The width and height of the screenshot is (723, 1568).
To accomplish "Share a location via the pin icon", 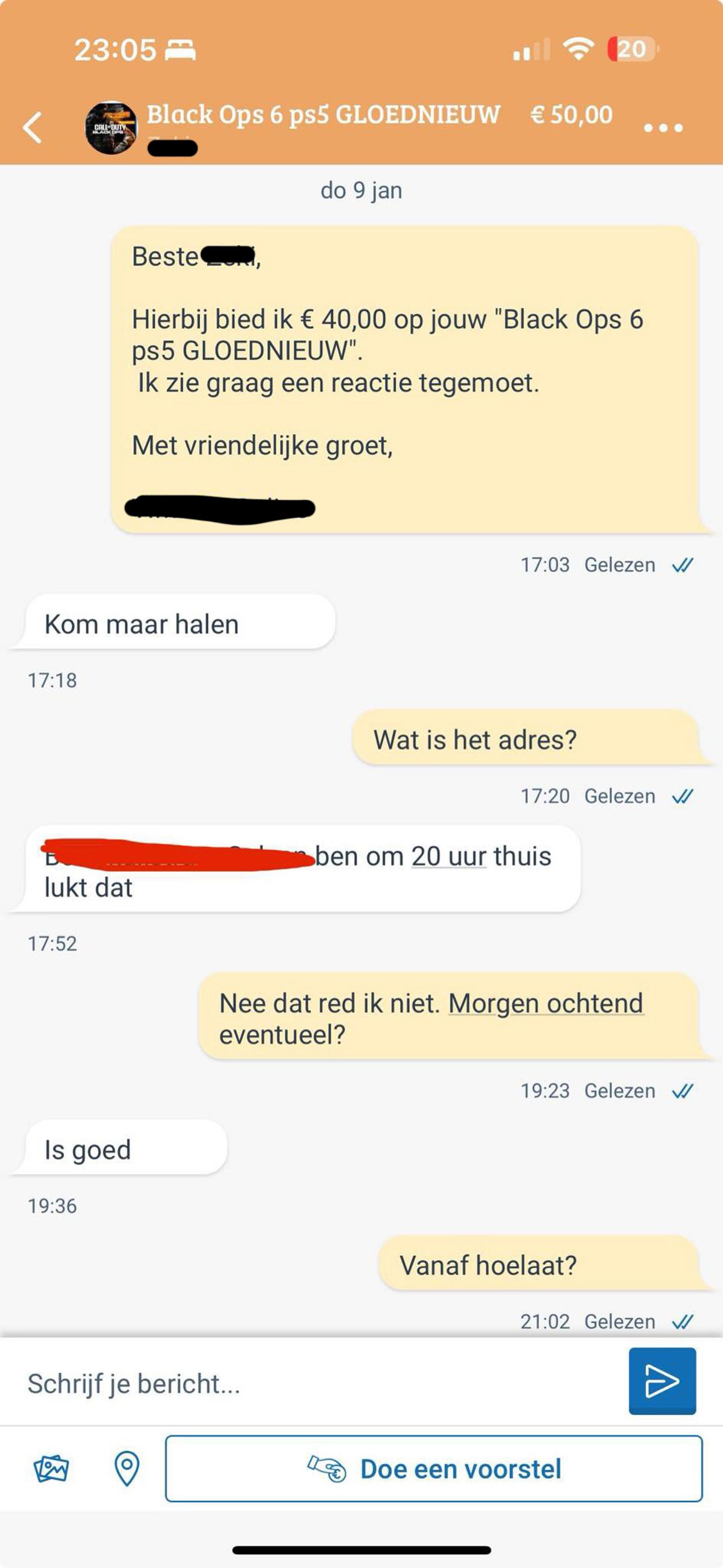I will (127, 1469).
